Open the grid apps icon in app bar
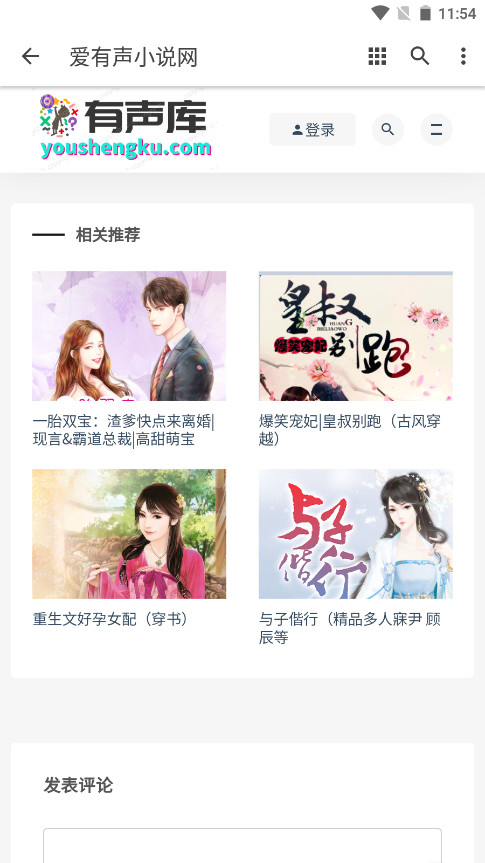 click(x=377, y=56)
